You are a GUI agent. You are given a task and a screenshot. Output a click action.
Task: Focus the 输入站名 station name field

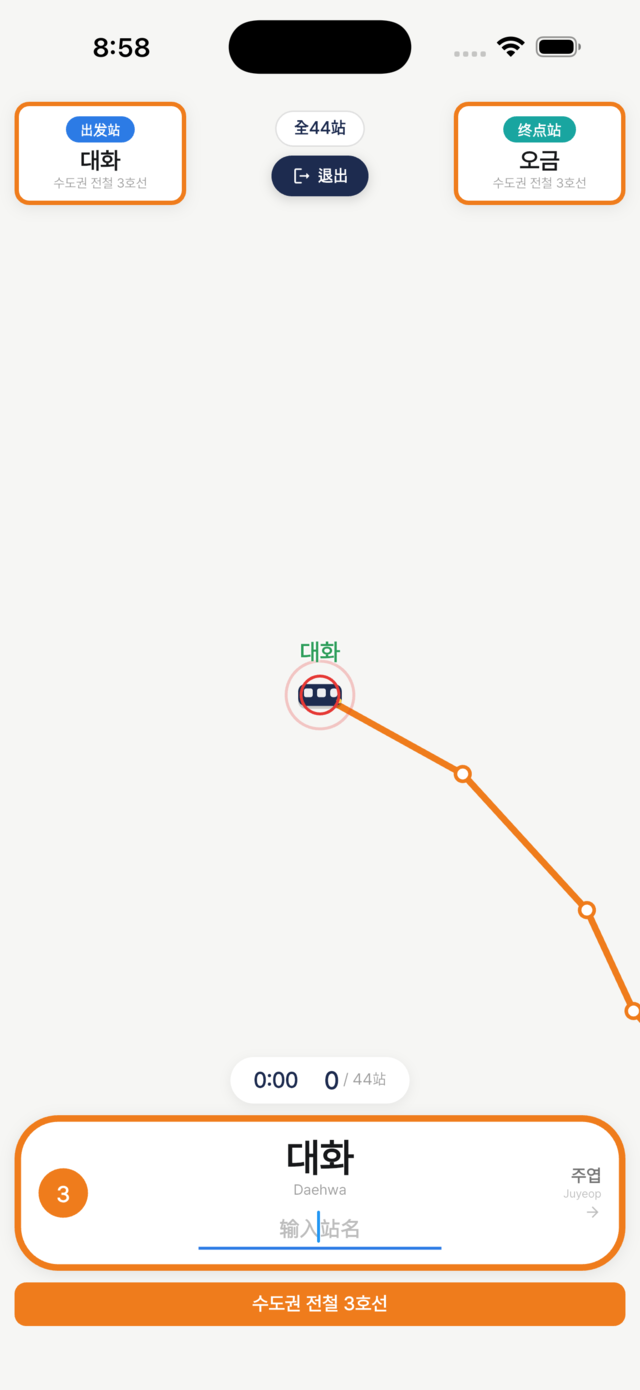tap(320, 1229)
